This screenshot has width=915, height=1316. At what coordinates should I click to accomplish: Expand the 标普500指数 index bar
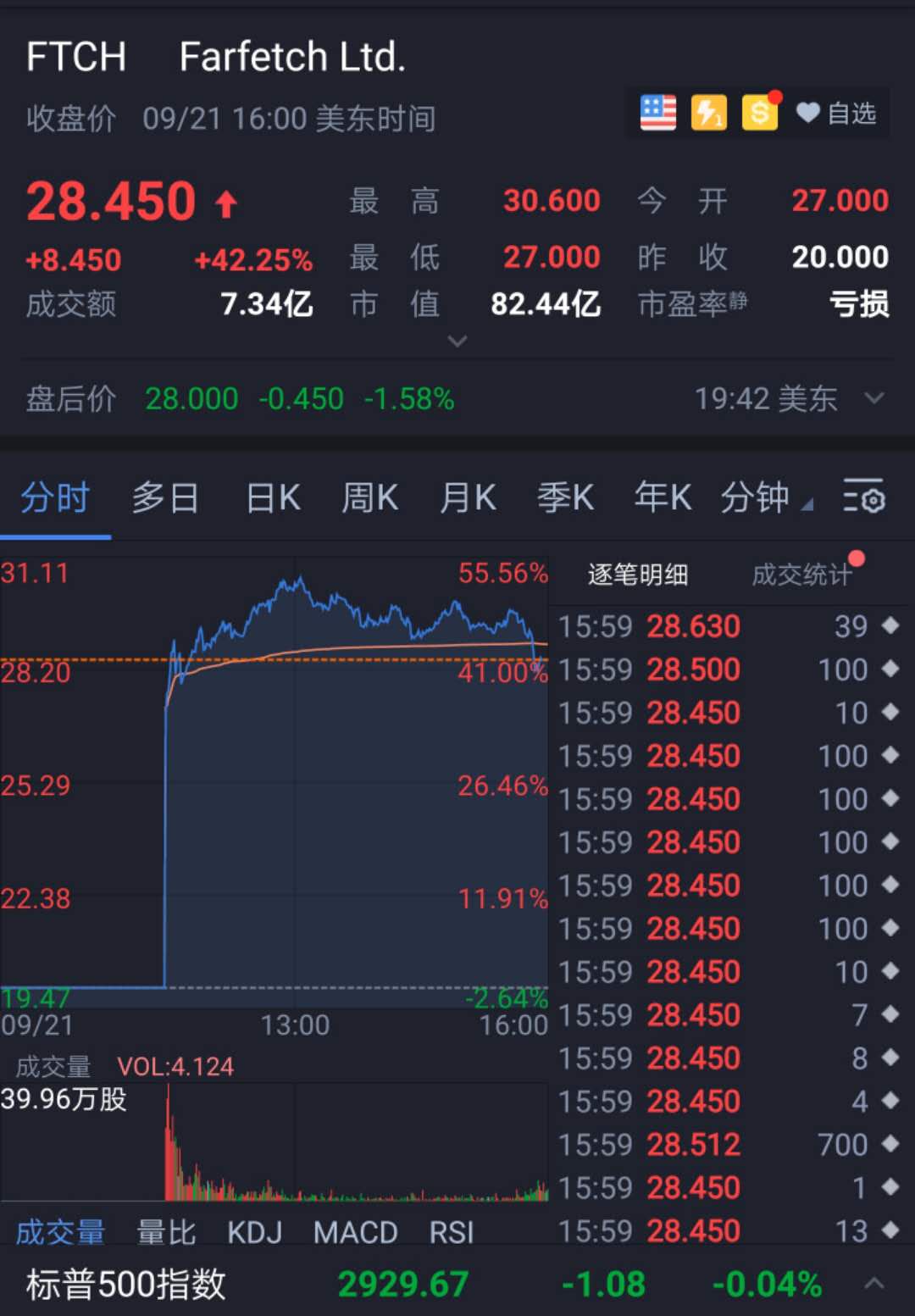[x=874, y=1283]
